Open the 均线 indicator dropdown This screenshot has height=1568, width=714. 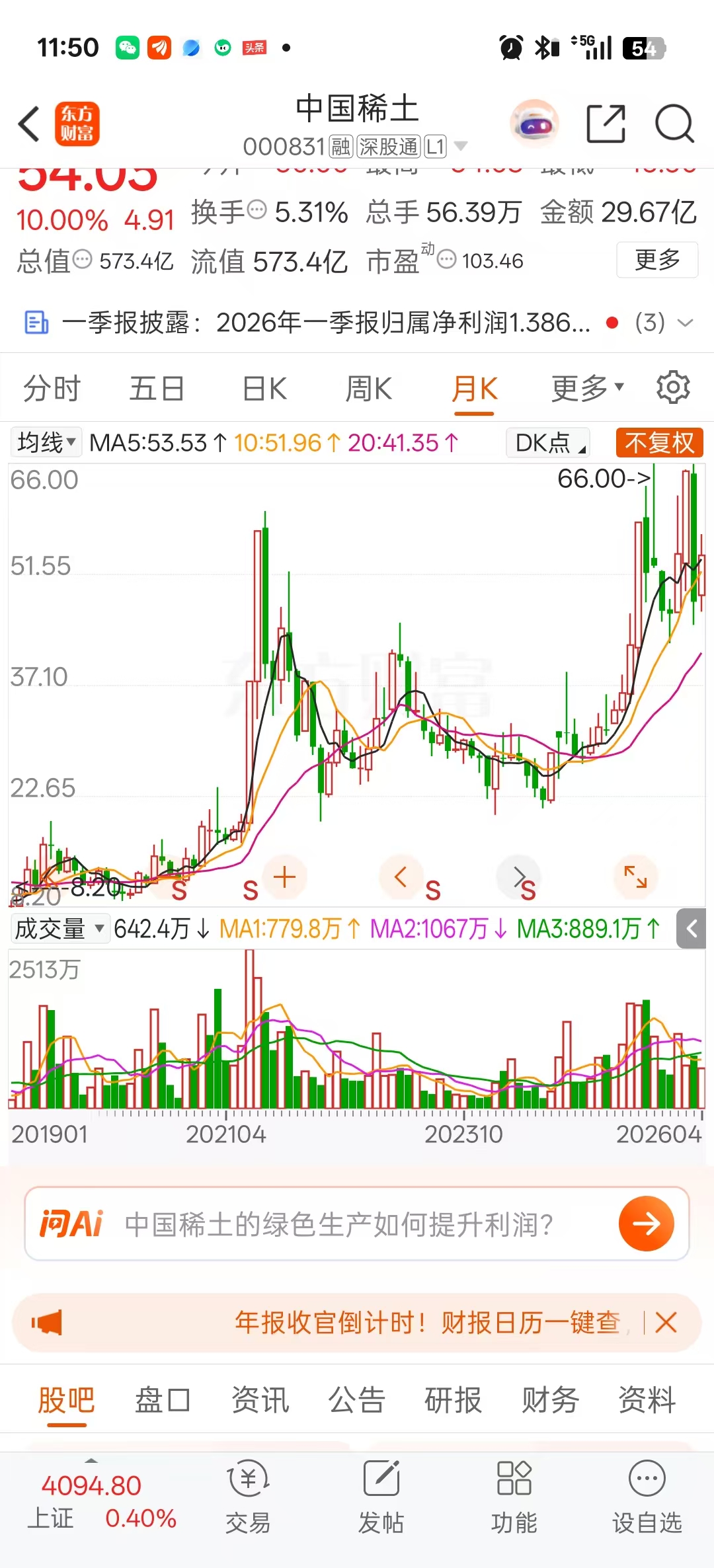pos(46,442)
